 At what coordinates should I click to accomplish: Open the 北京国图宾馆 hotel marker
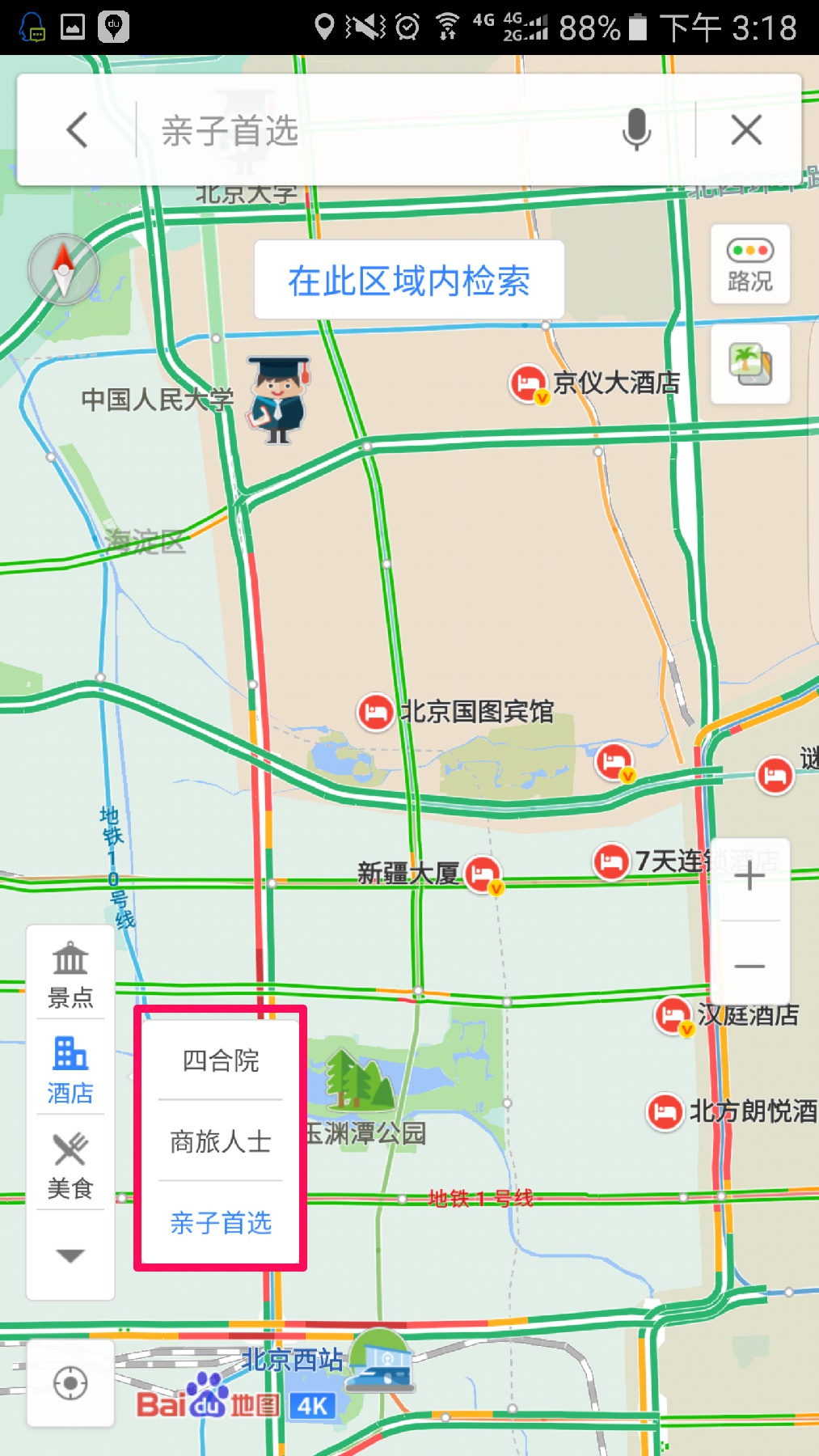pos(375,713)
